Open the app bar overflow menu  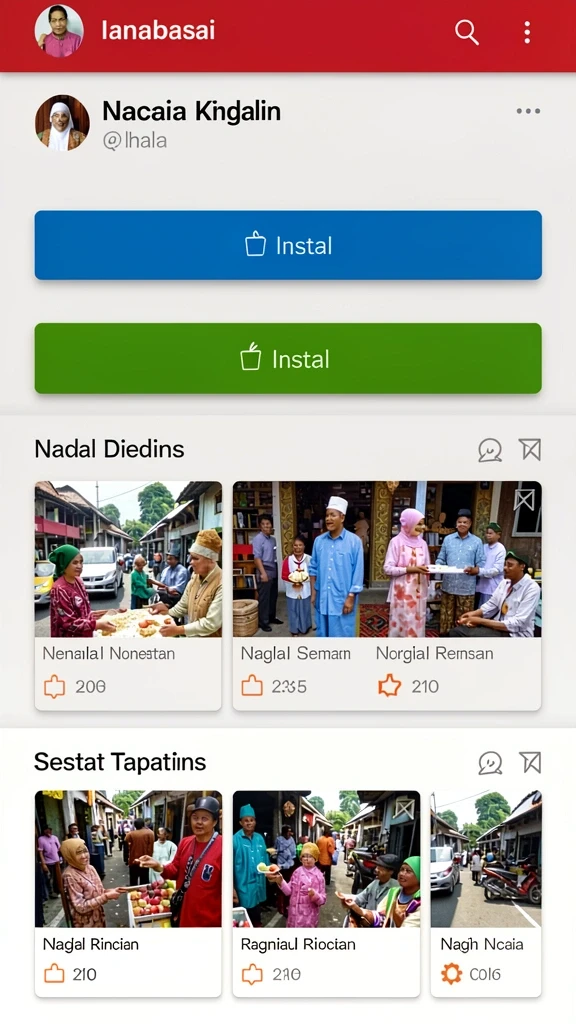coord(527,32)
